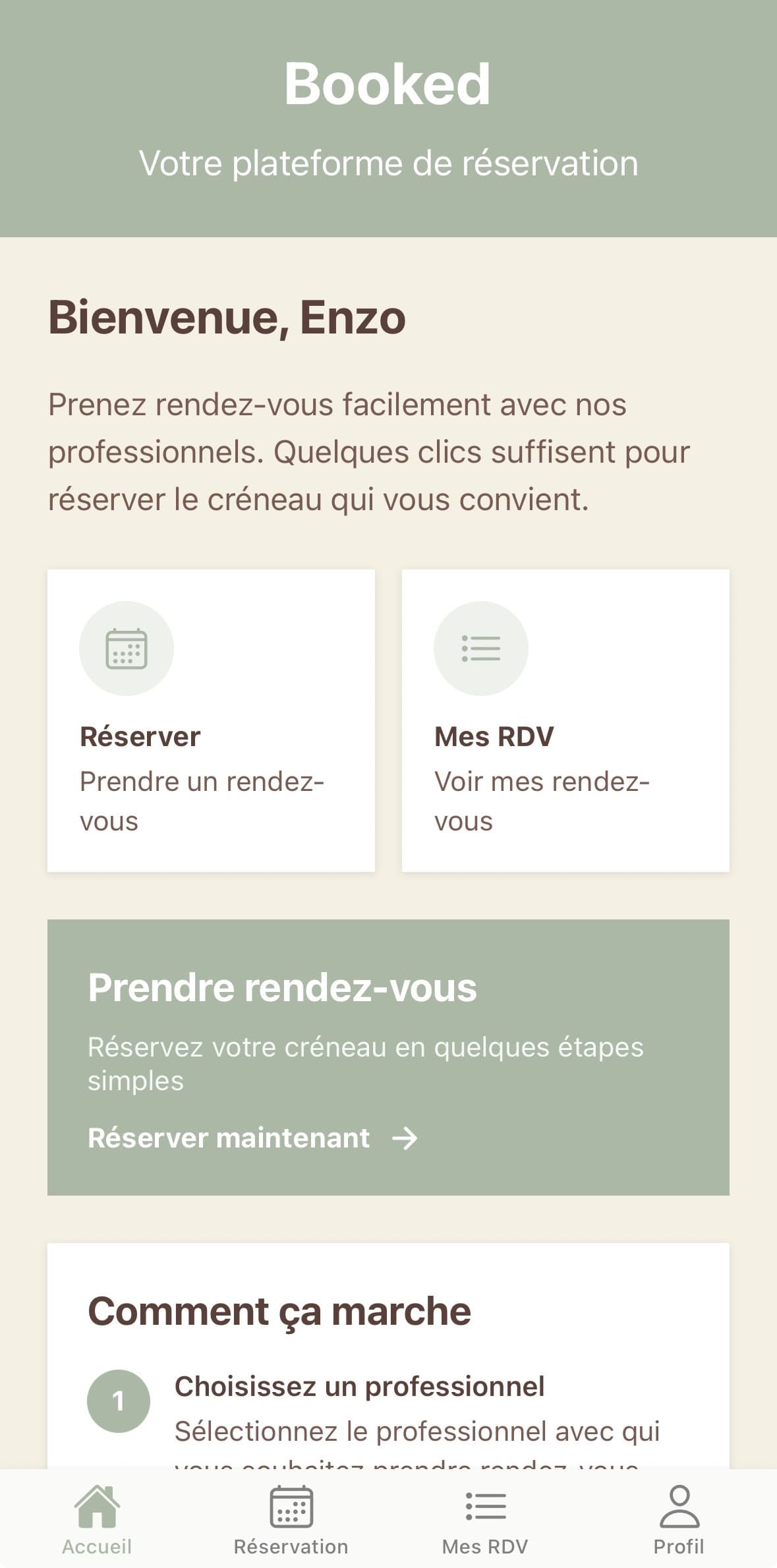Tap the list icon on the Mes RDV card
Image resolution: width=777 pixels, height=1568 pixels.
481,648
